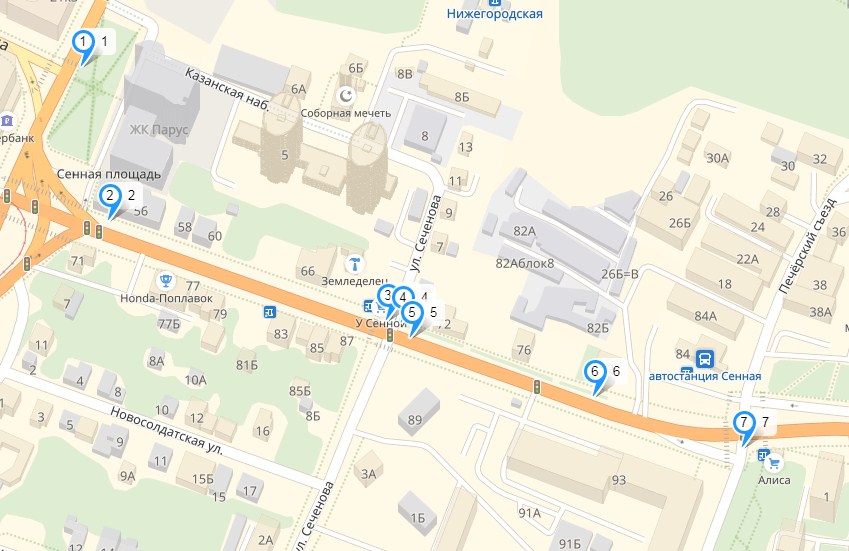
Task: Open the Соборная мечеть place icon
Action: pos(347,95)
